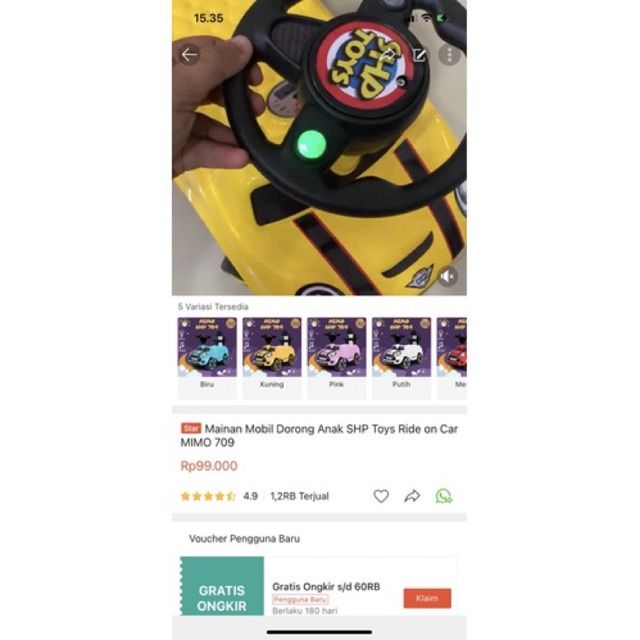Pick the Pink variation
Image resolution: width=640 pixels, height=640 pixels.
[336, 357]
